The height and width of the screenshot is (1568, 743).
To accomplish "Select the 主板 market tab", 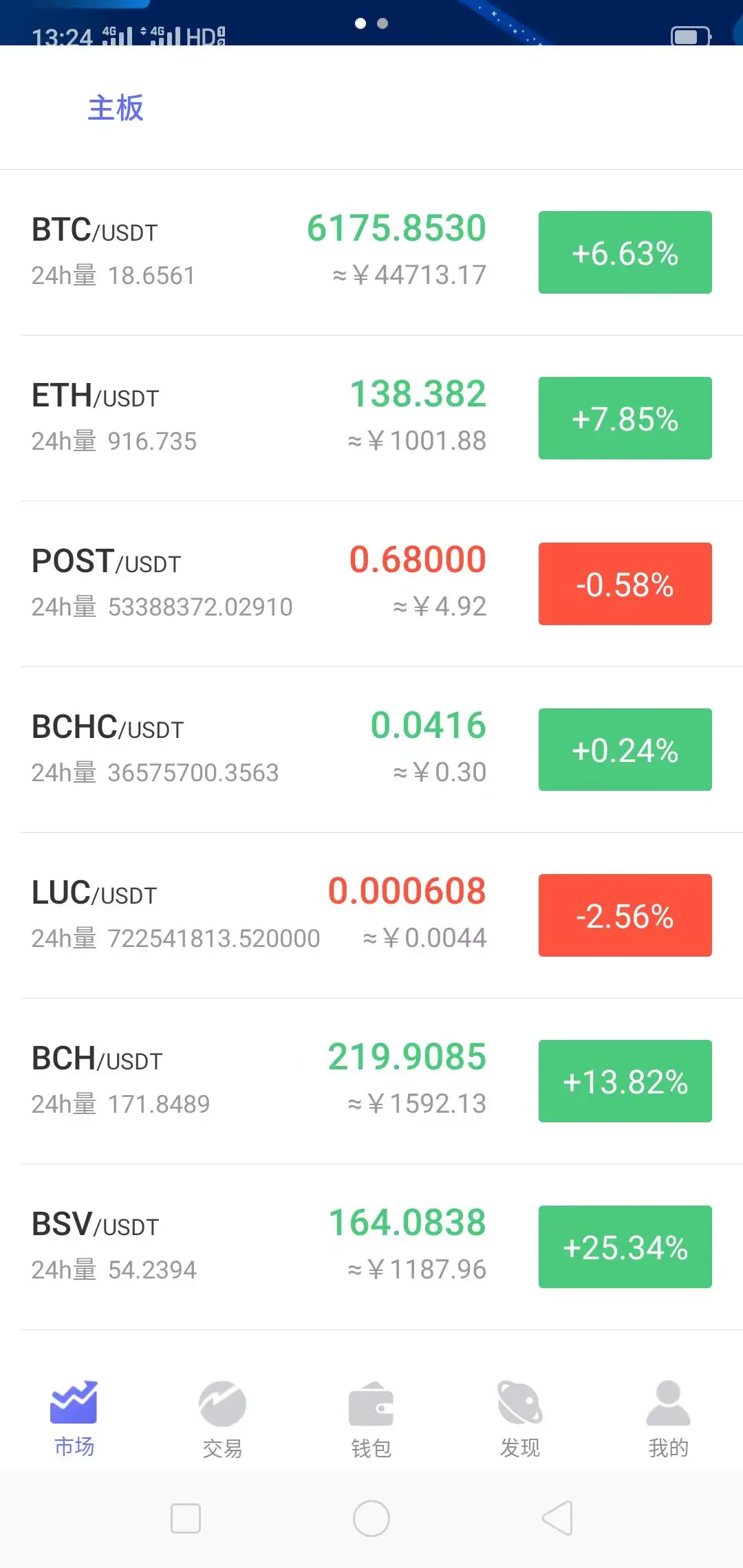I will [116, 108].
